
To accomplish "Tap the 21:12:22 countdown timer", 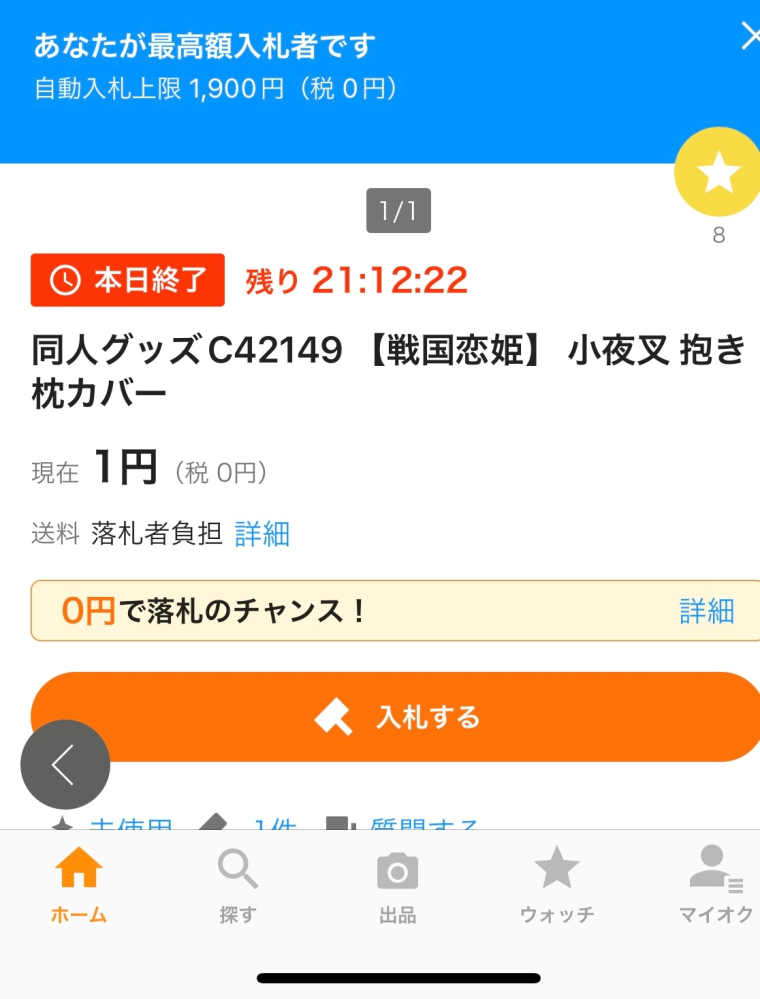I will 390,280.
